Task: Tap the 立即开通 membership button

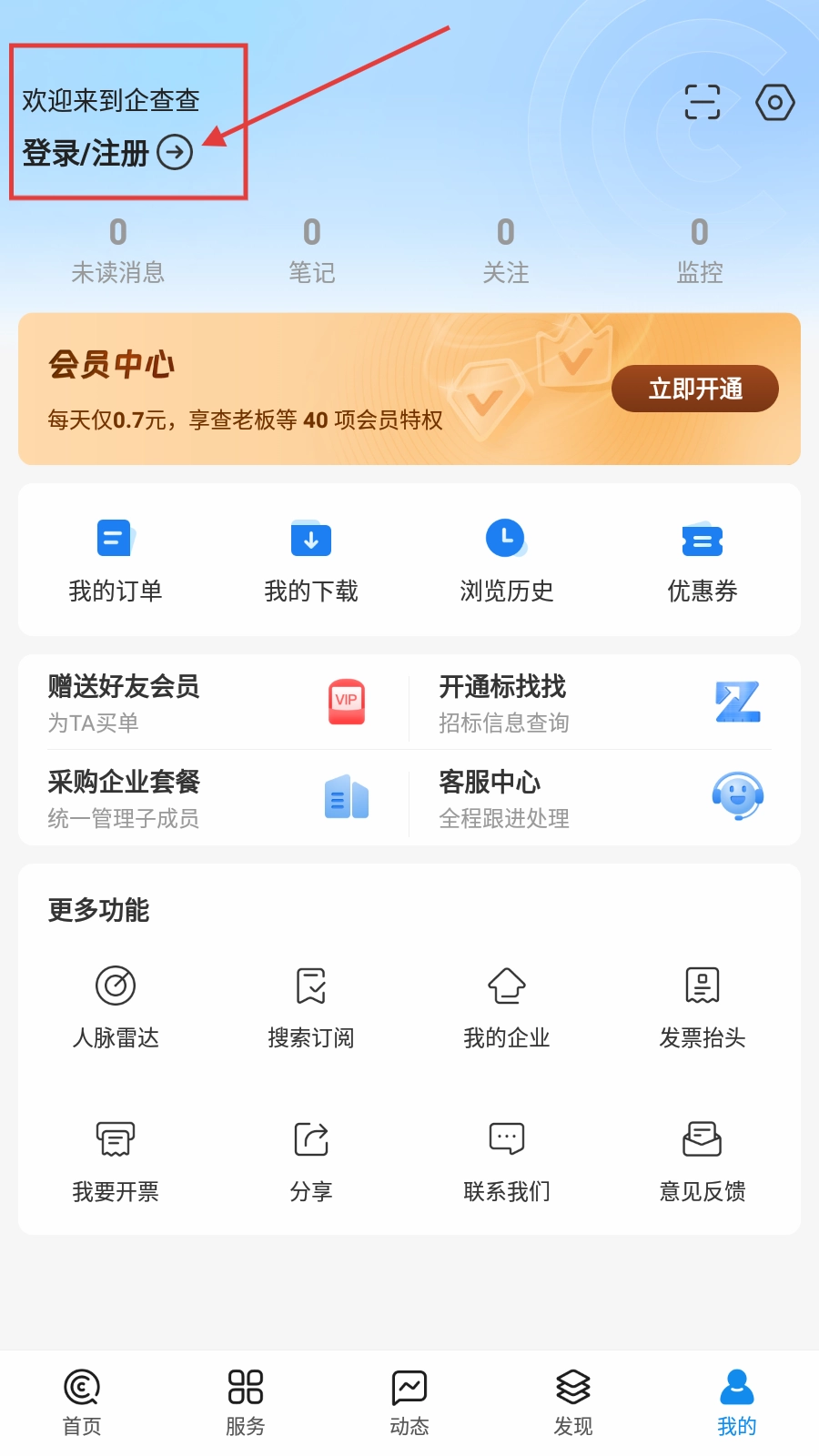Action: [695, 389]
